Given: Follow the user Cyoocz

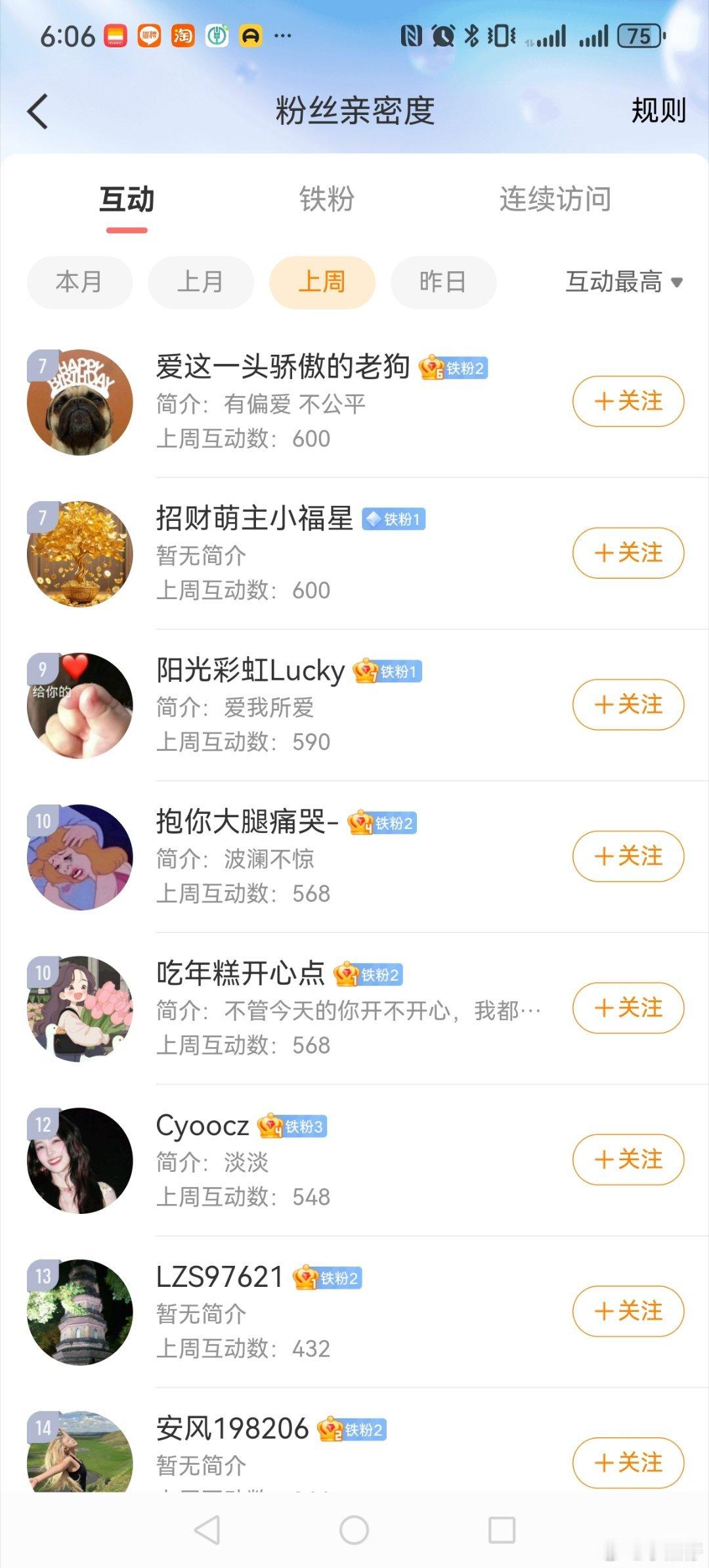Looking at the screenshot, I should pos(628,1160).
